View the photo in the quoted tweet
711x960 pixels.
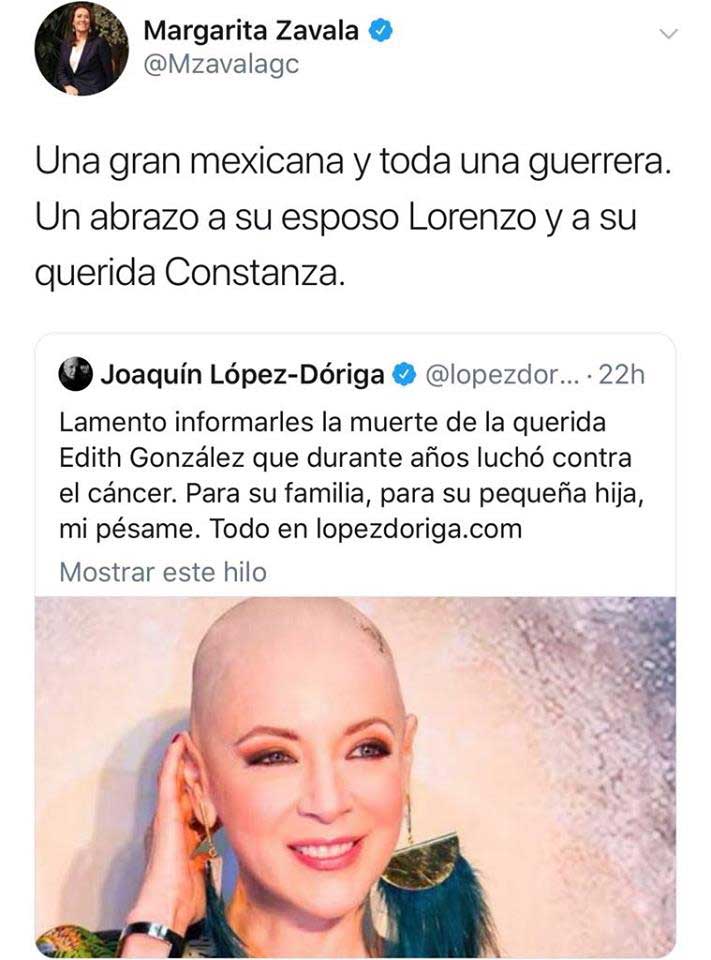point(355,775)
